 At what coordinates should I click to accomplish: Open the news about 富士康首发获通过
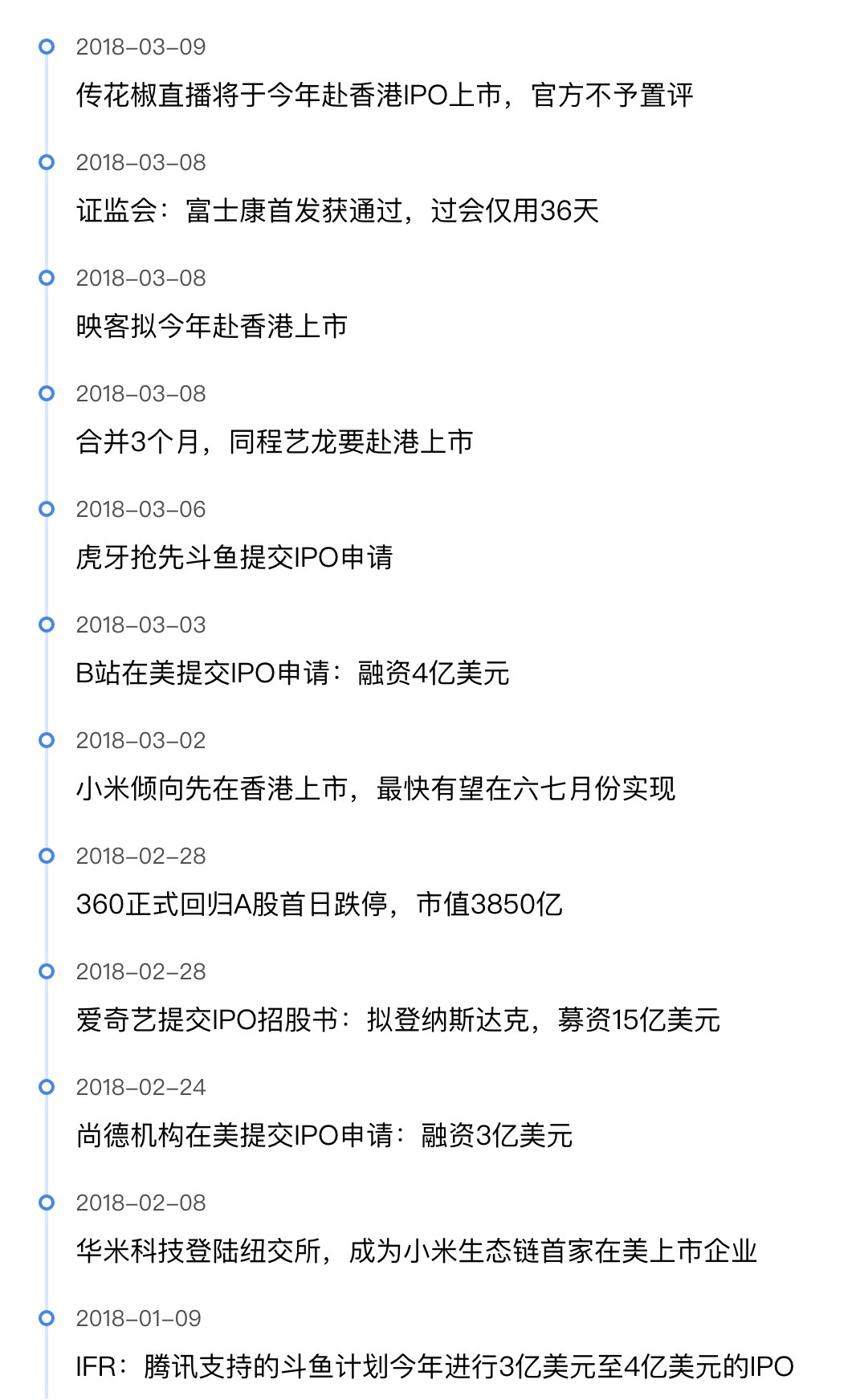coord(337,211)
